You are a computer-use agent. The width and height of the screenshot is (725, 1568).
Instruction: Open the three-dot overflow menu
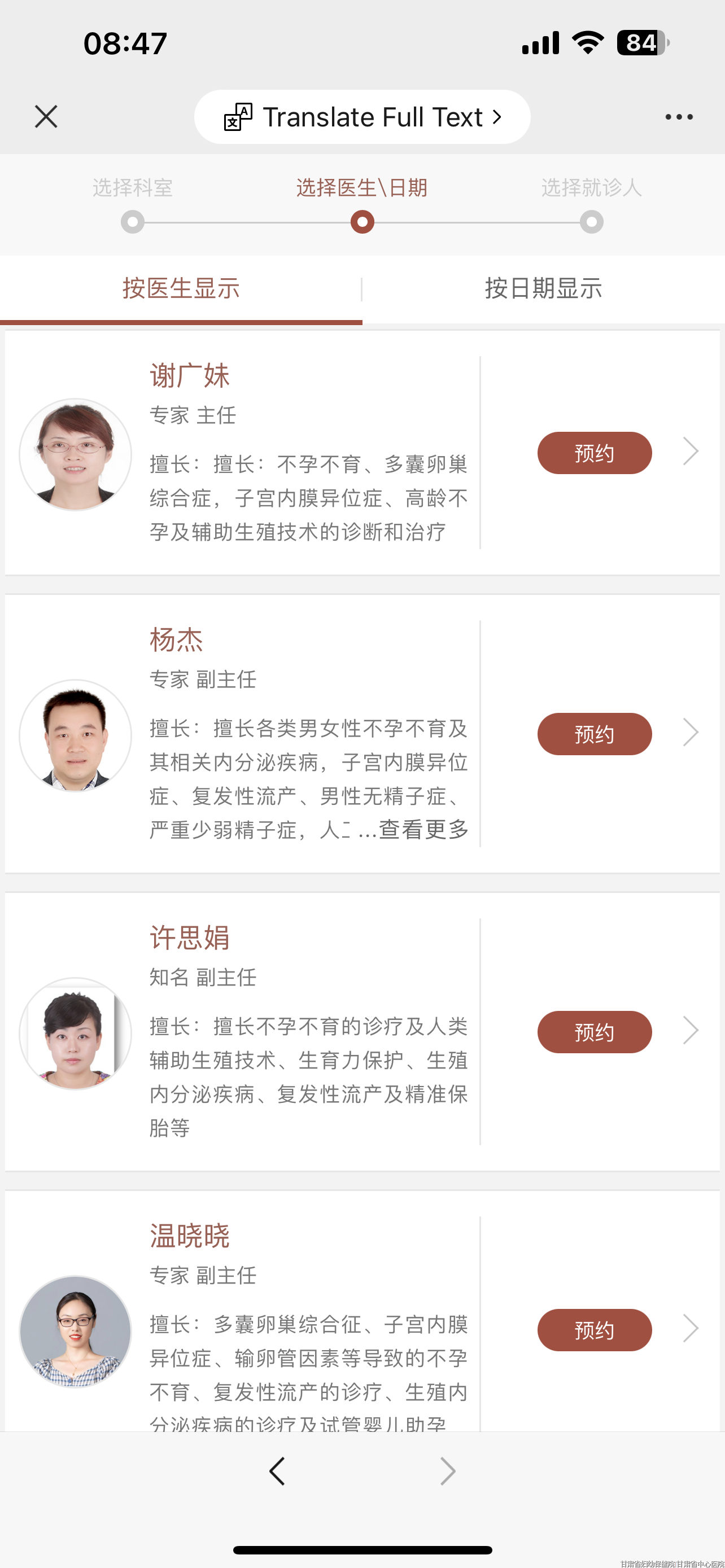(x=679, y=116)
